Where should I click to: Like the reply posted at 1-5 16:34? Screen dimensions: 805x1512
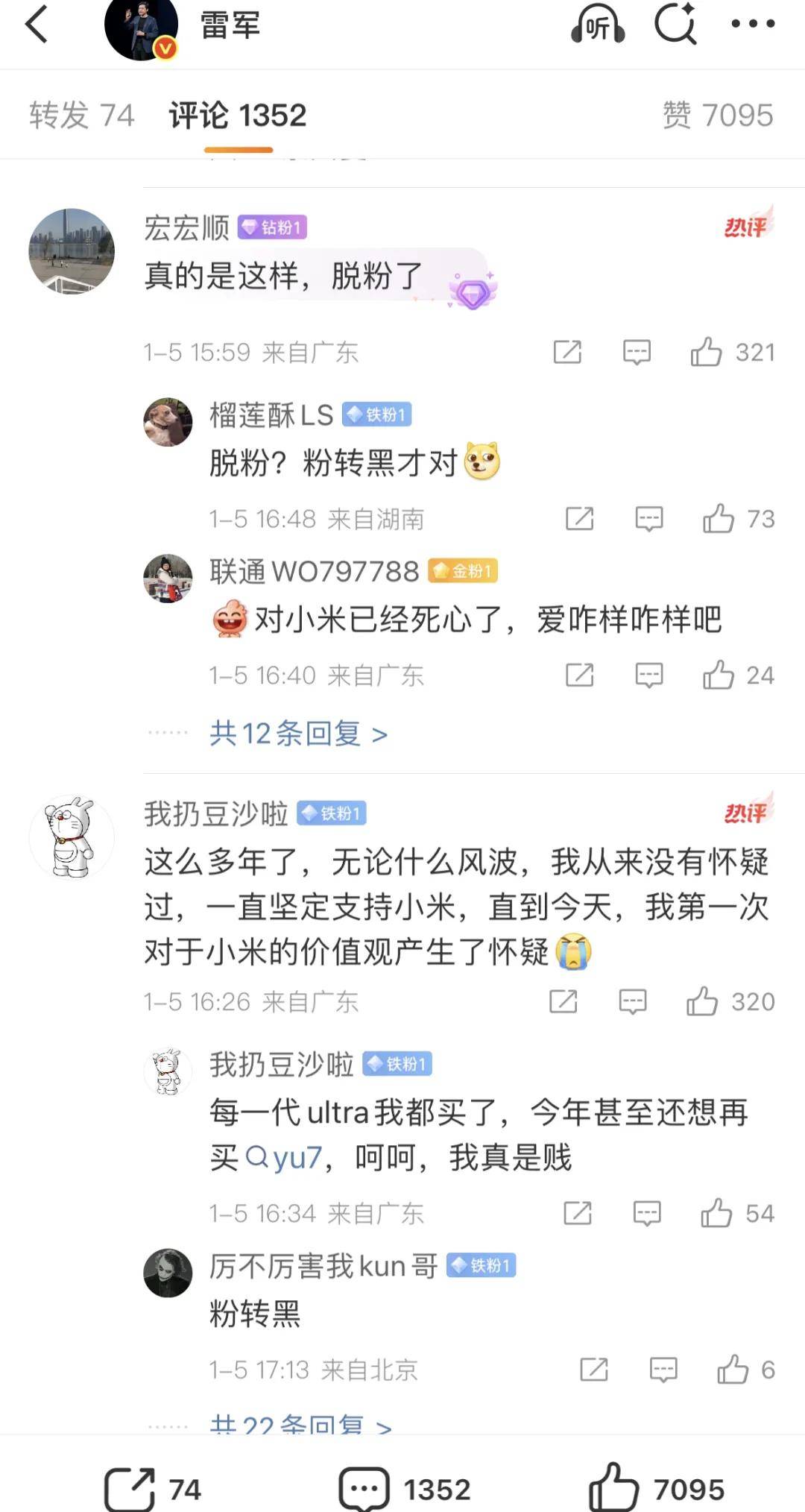(716, 1213)
